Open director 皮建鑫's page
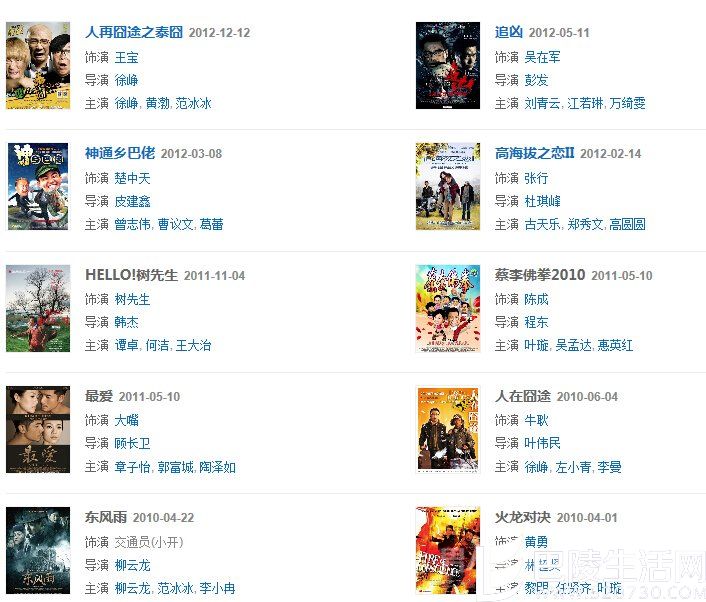The image size is (706, 602). pyautogui.click(x=132, y=201)
